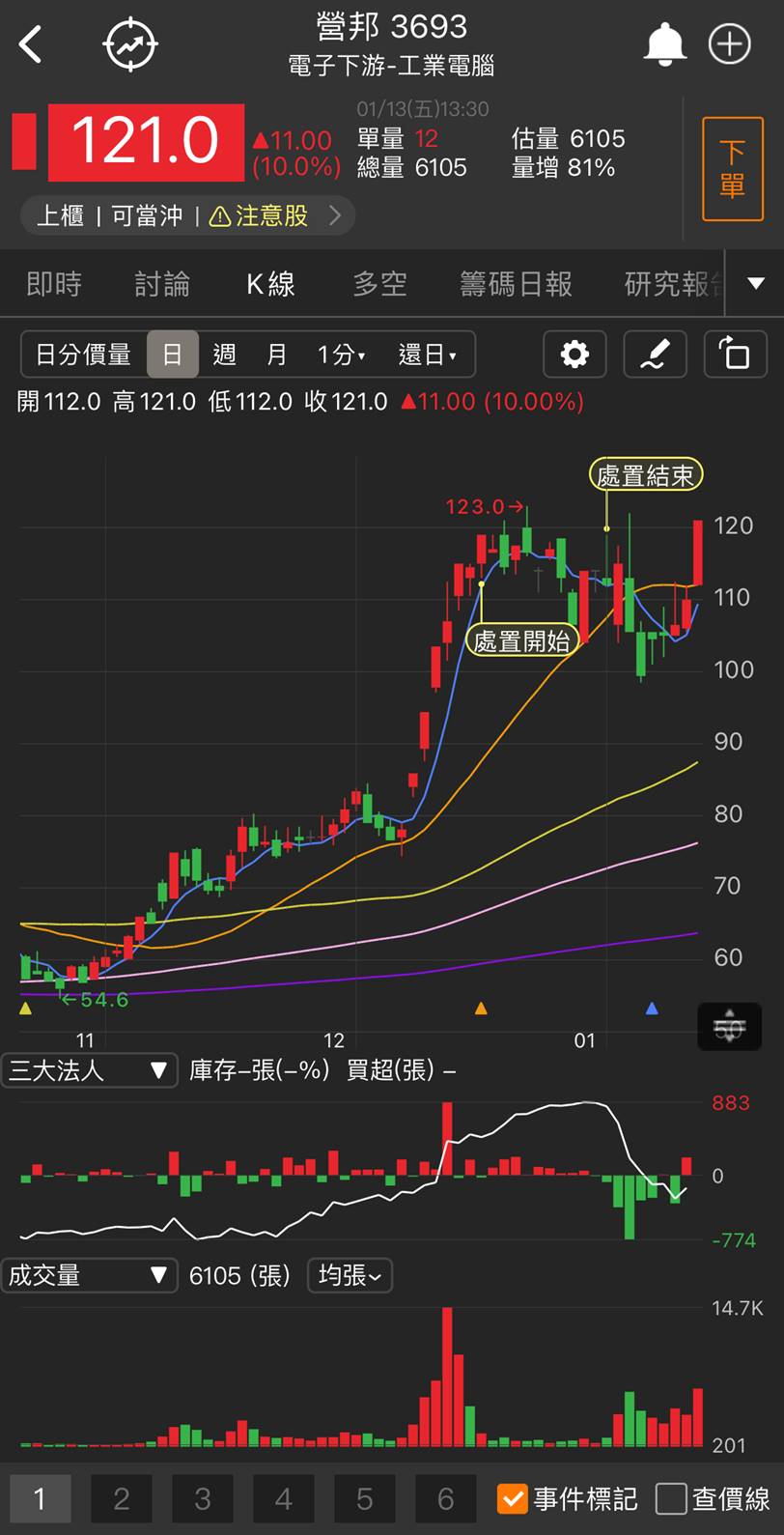
Task: Enable the 查價線 checkbox
Action: [x=671, y=1498]
